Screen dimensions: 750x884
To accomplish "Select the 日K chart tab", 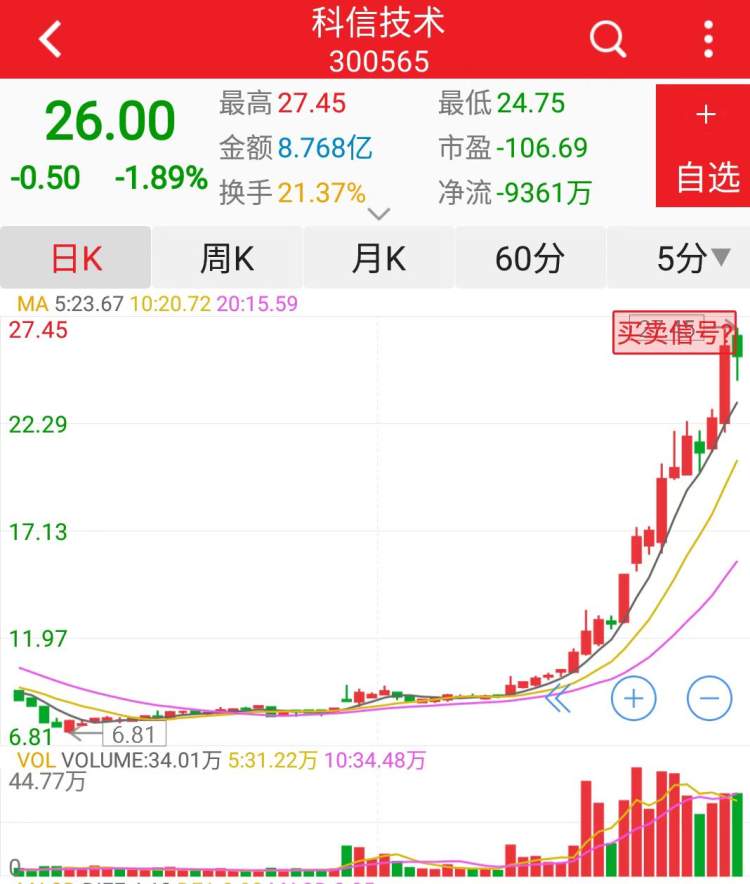I will pyautogui.click(x=76, y=259).
